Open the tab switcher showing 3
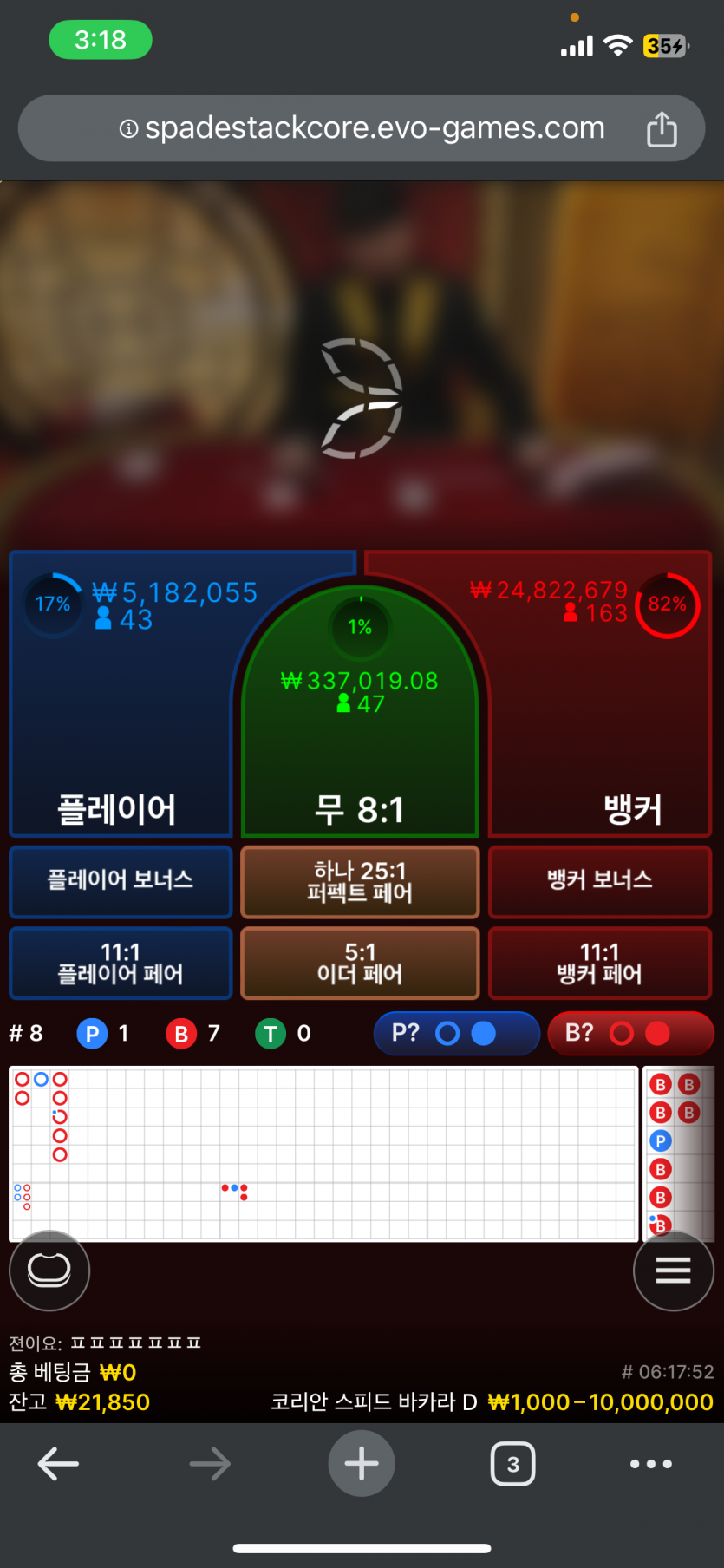 coord(512,1464)
